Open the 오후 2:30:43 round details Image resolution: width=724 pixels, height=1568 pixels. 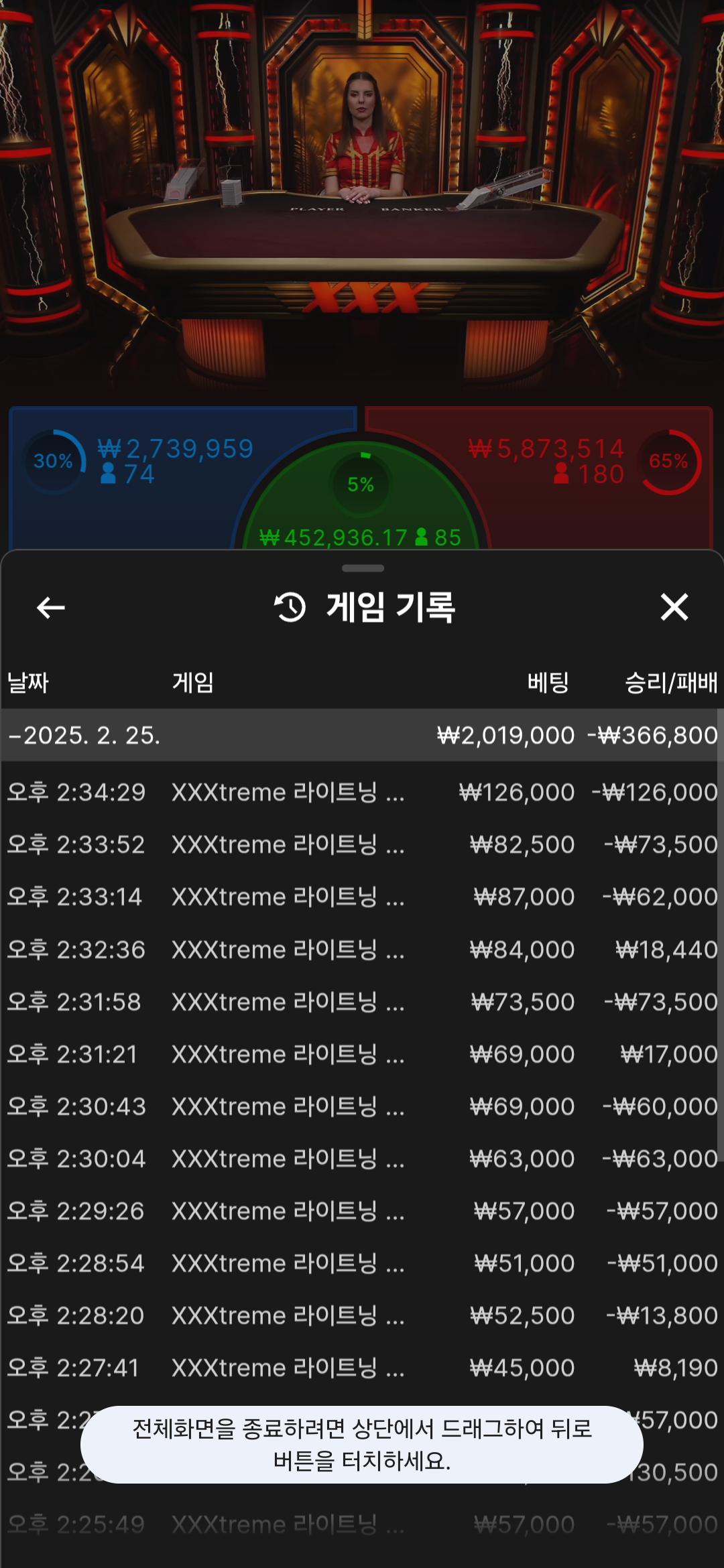coord(362,1106)
